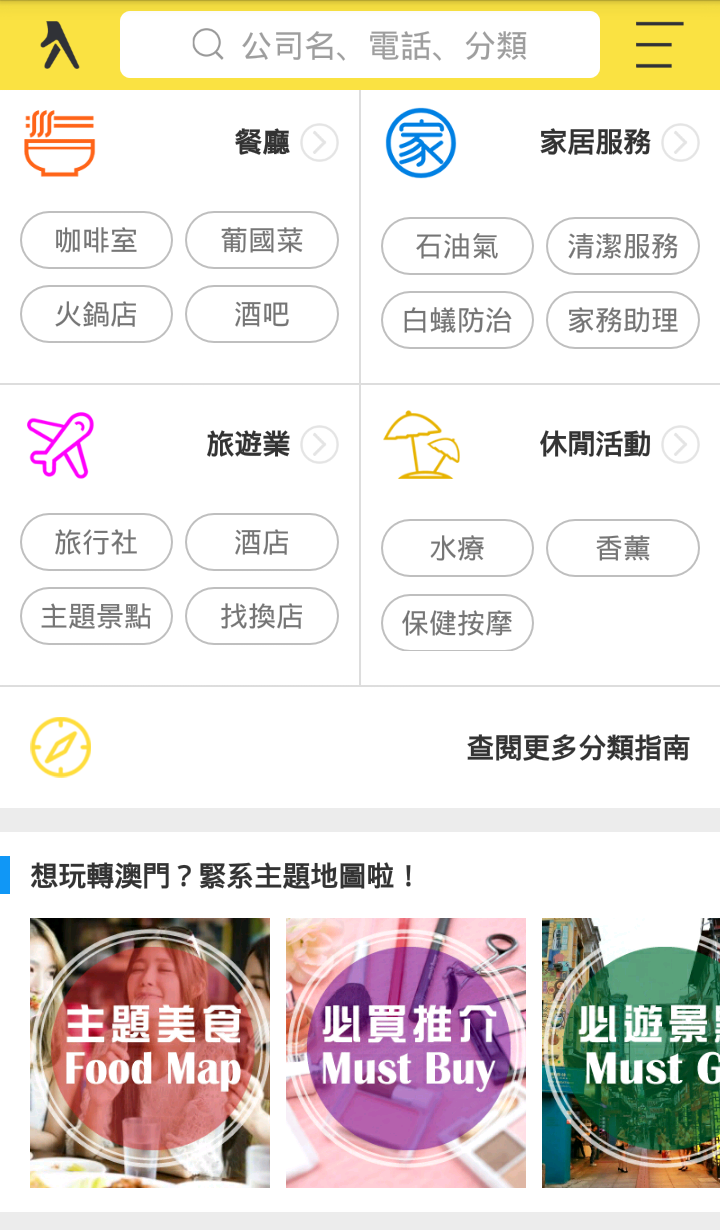
Task: Open 查閱更多分類指南 link
Action: [578, 747]
